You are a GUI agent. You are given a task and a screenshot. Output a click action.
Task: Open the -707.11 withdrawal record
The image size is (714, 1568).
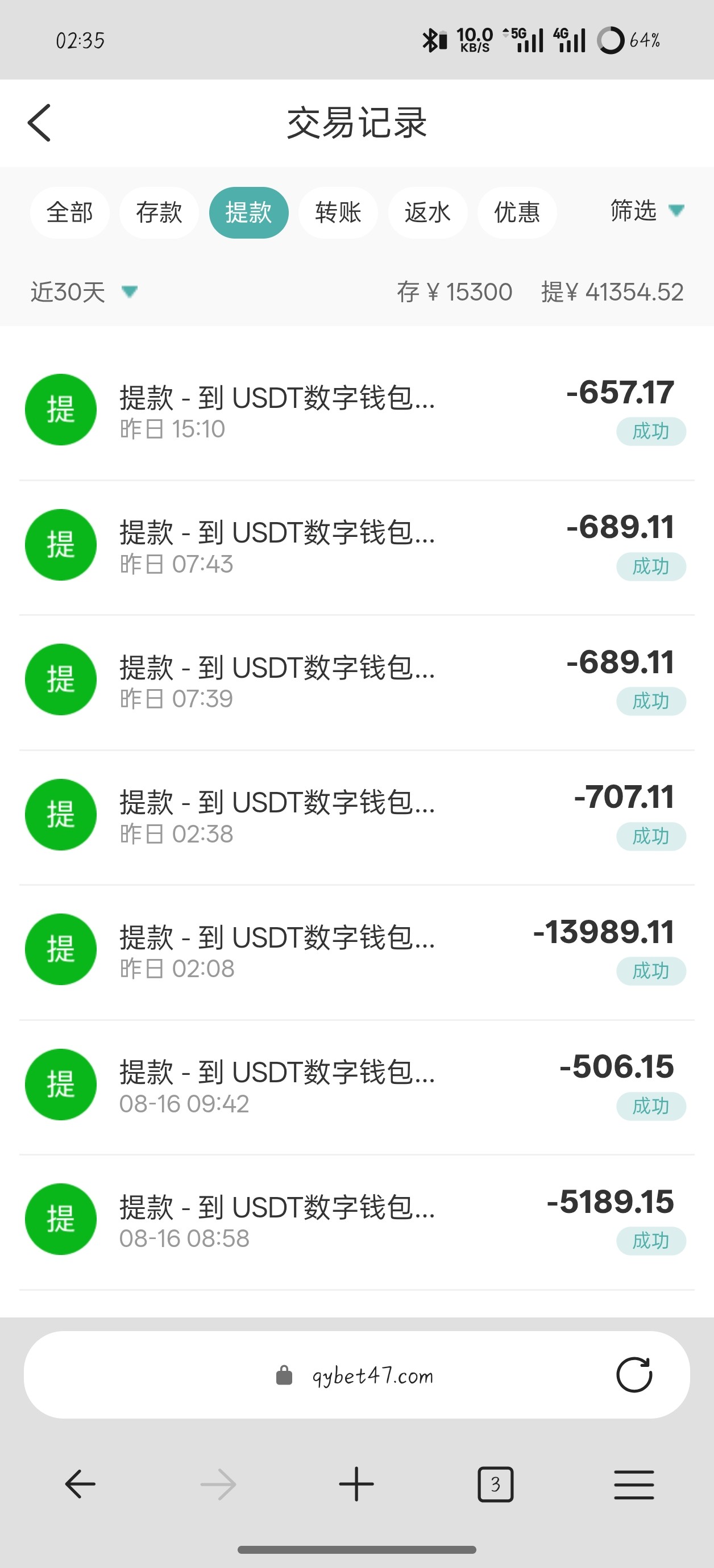coord(356,816)
